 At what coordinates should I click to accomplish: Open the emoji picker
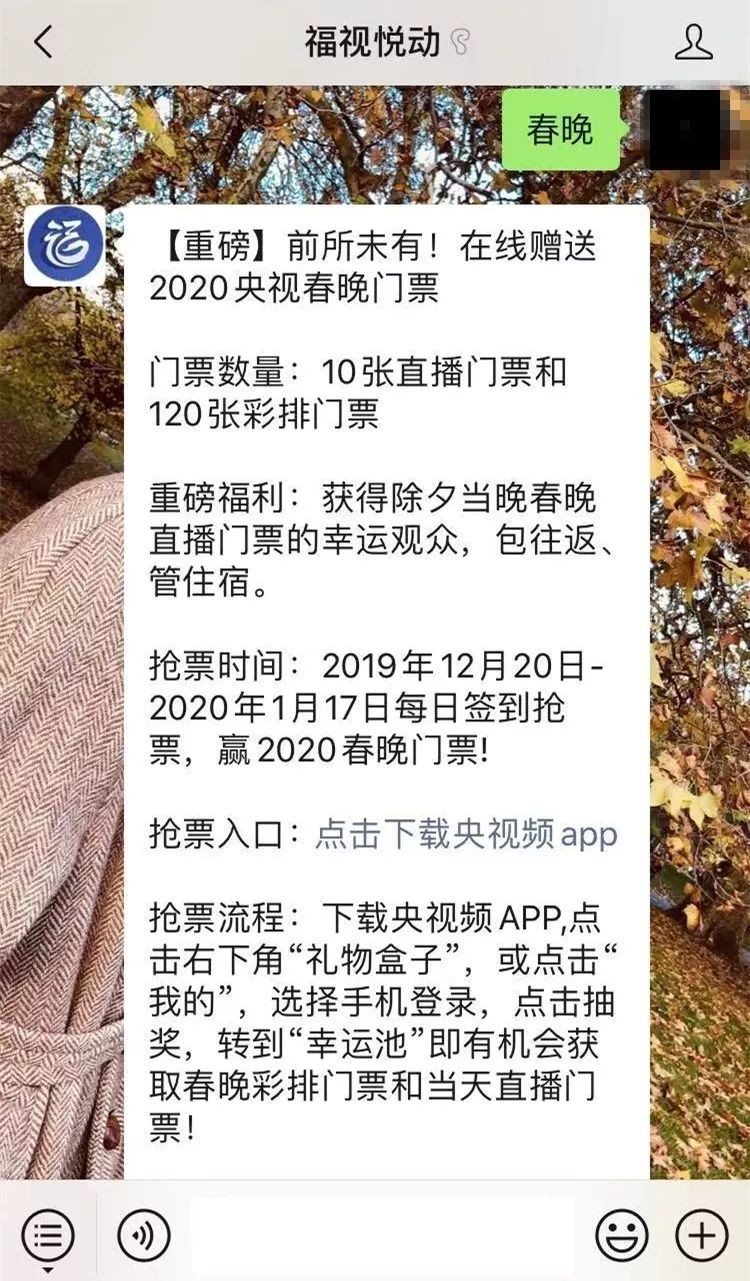tap(621, 1236)
